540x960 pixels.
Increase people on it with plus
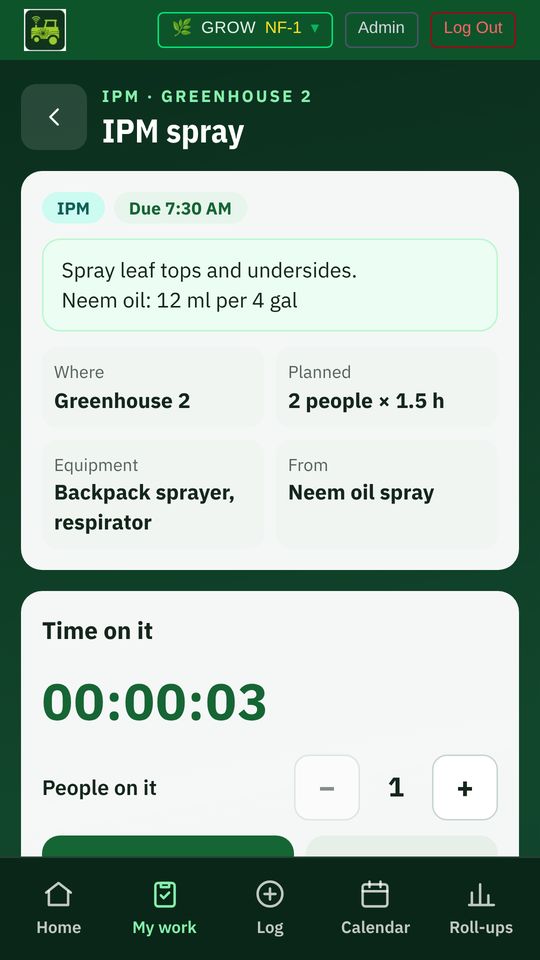[x=465, y=787]
